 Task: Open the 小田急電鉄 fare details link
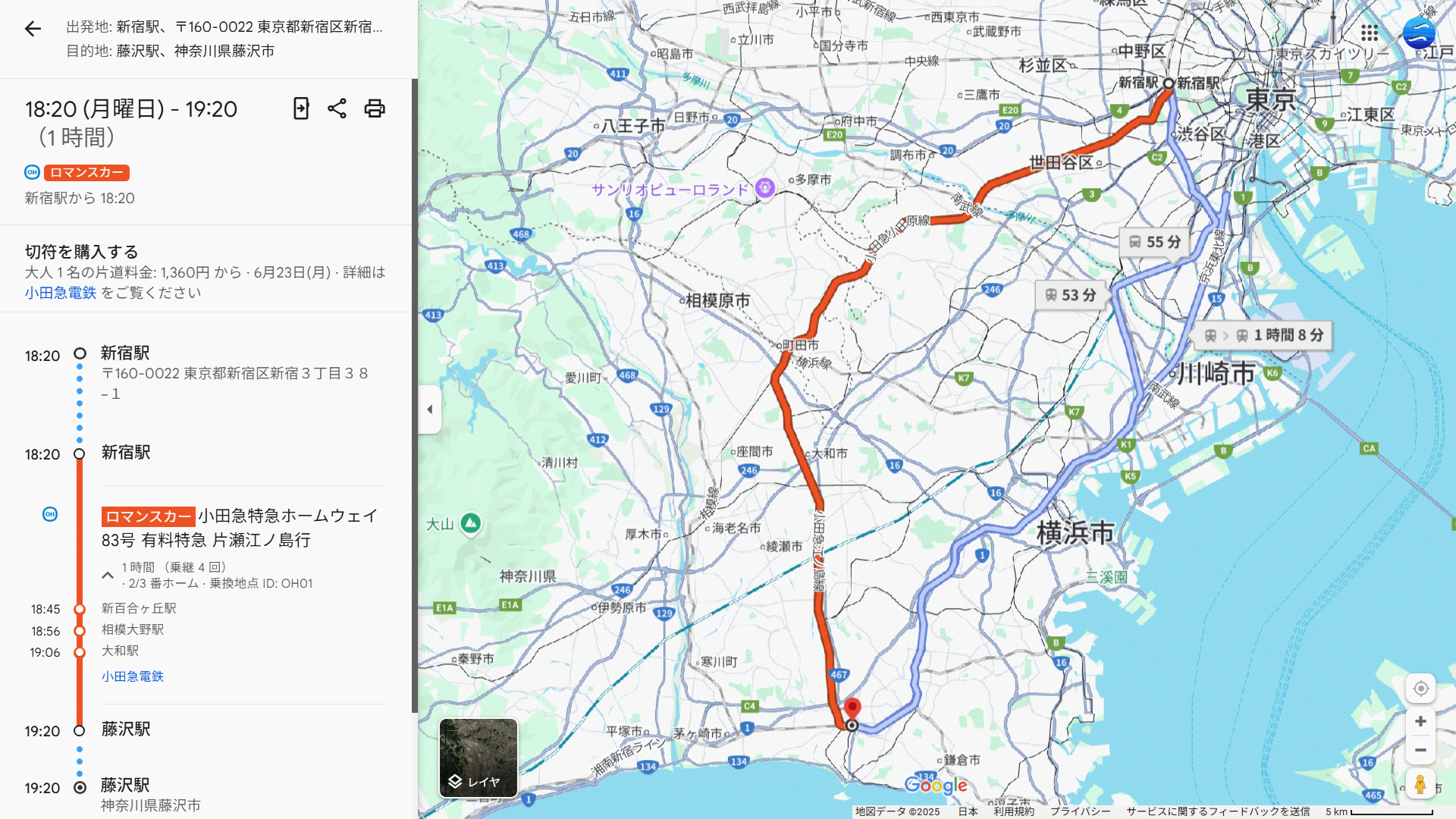point(61,293)
